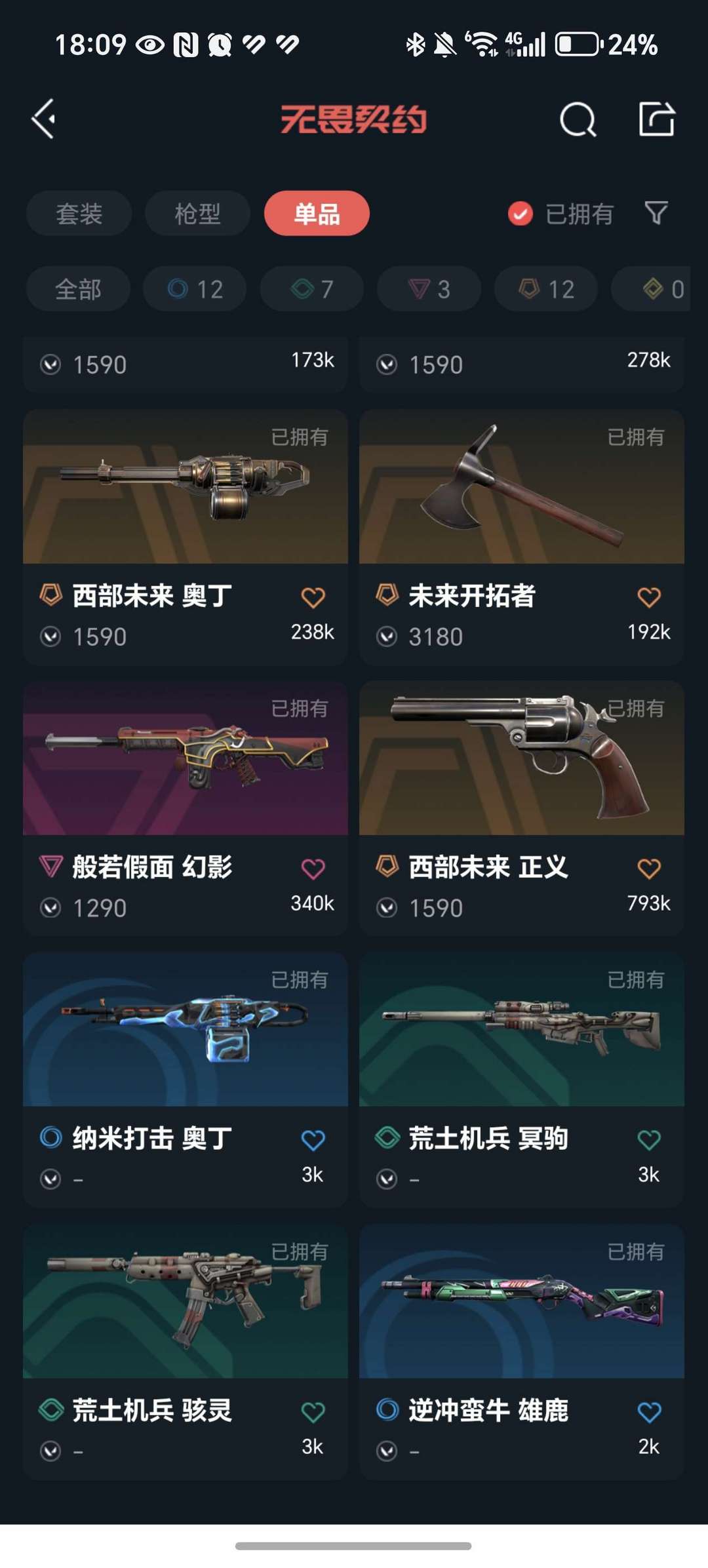The width and height of the screenshot is (708, 1568).
Task: Switch to the 枪型 tab
Action: (x=197, y=214)
